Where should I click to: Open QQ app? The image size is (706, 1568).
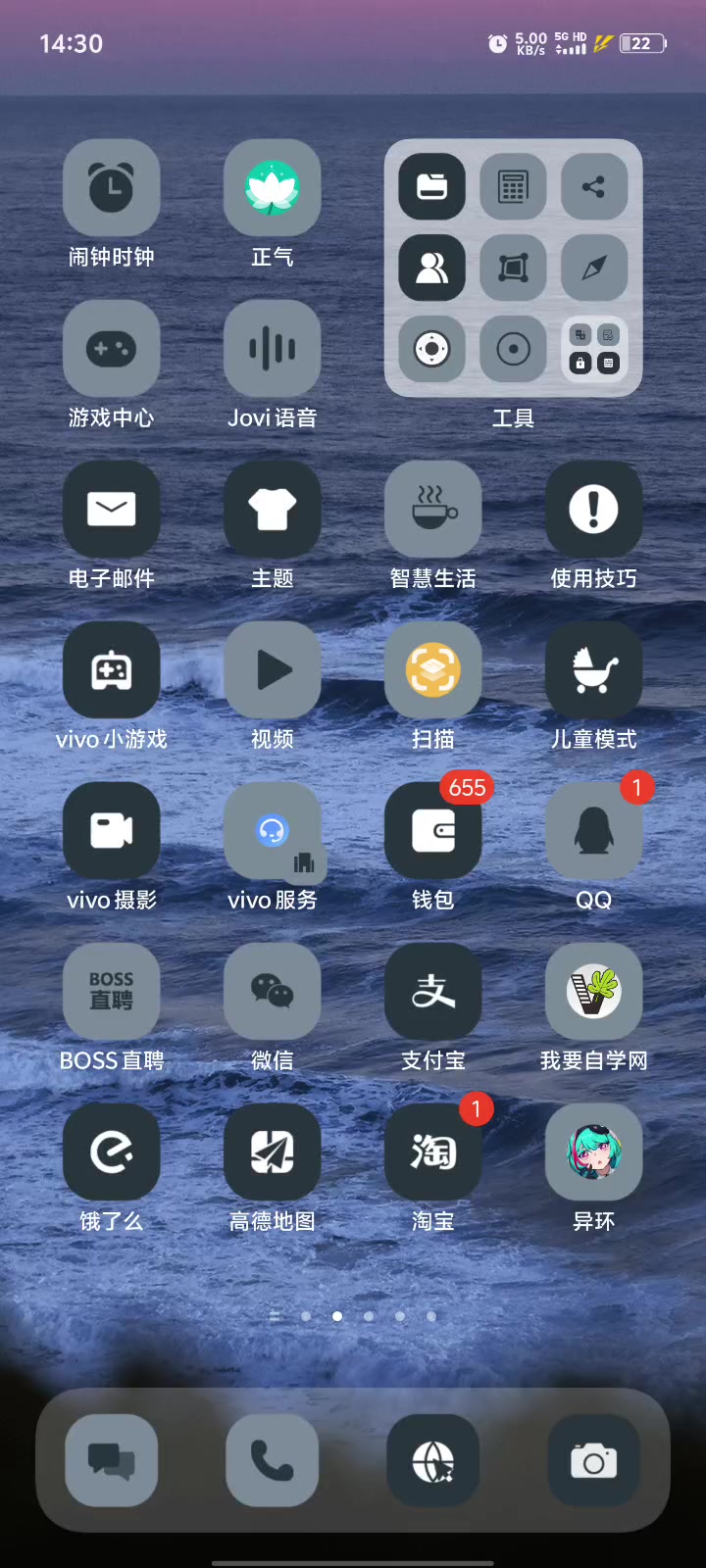[594, 831]
